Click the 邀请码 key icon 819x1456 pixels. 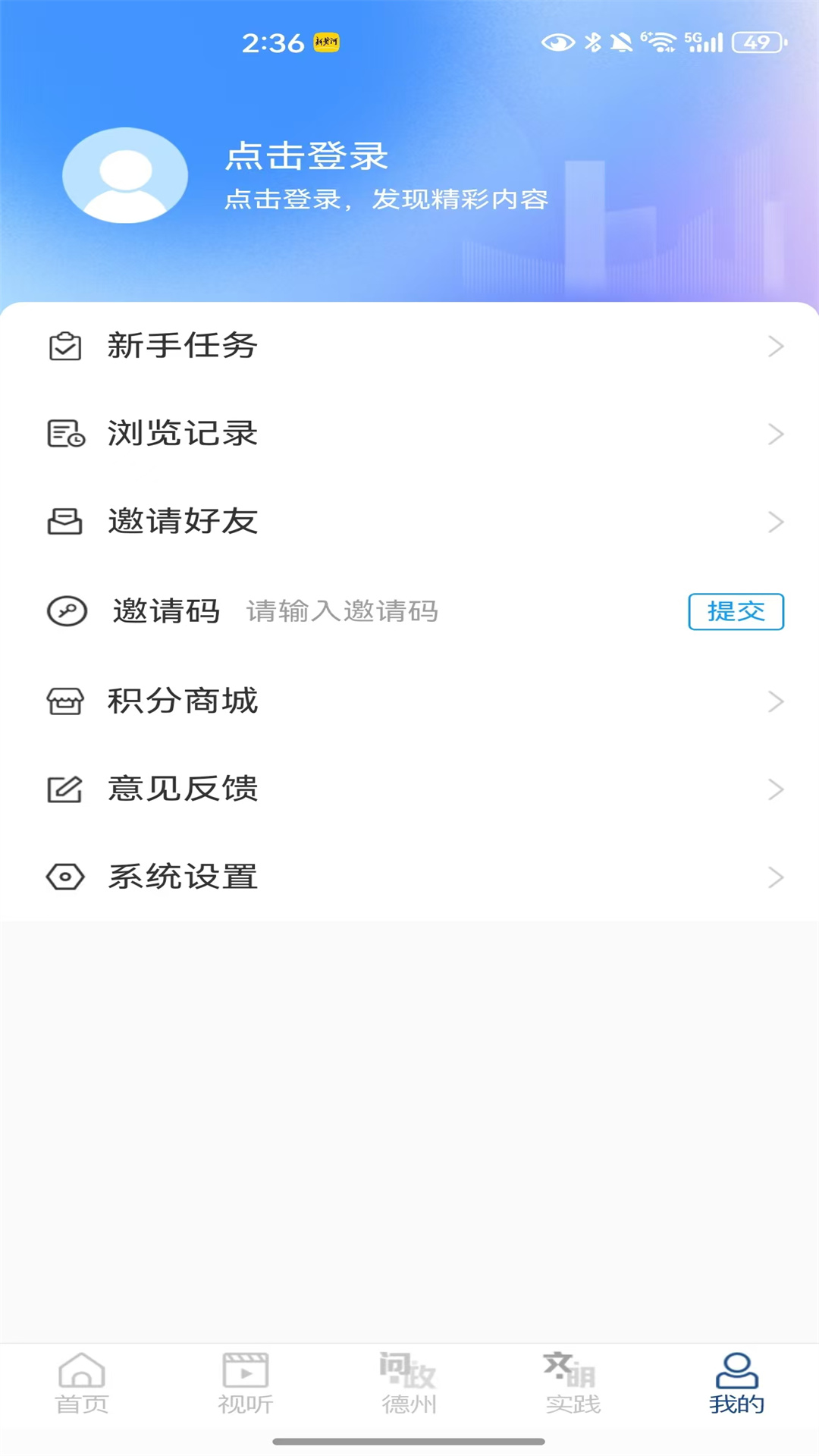click(x=64, y=611)
